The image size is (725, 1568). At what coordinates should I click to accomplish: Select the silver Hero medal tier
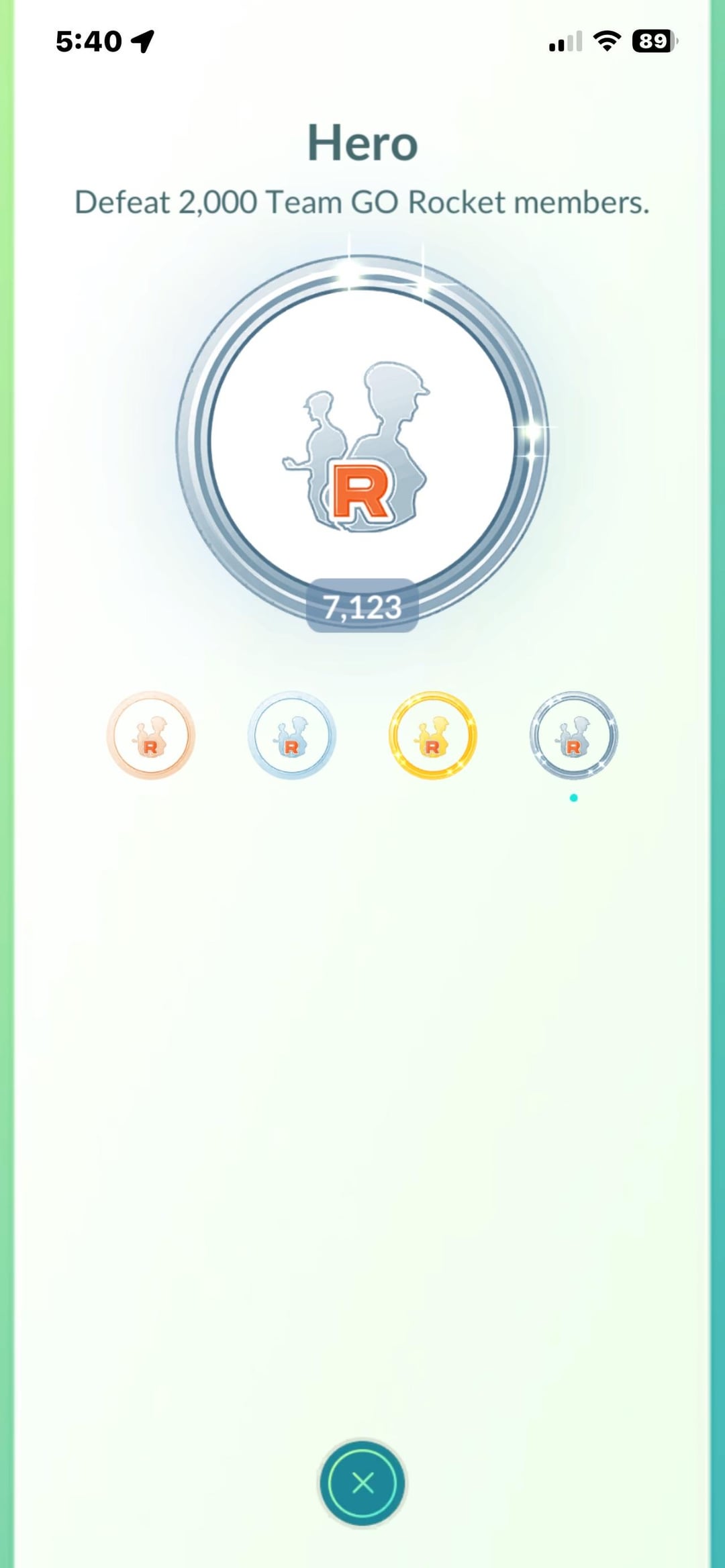click(292, 736)
